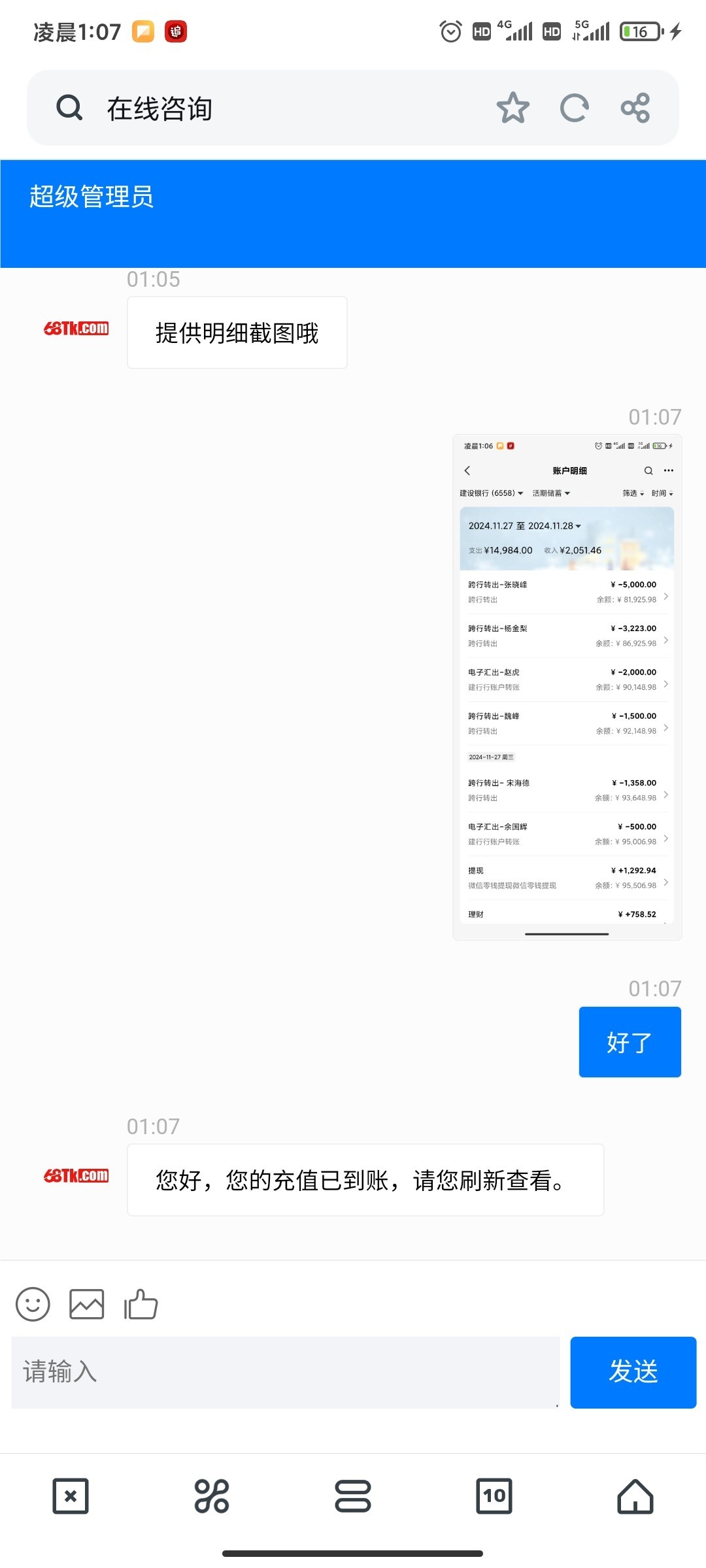Attach a picture with the image icon
This screenshot has width=706, height=1568.
[x=87, y=1305]
